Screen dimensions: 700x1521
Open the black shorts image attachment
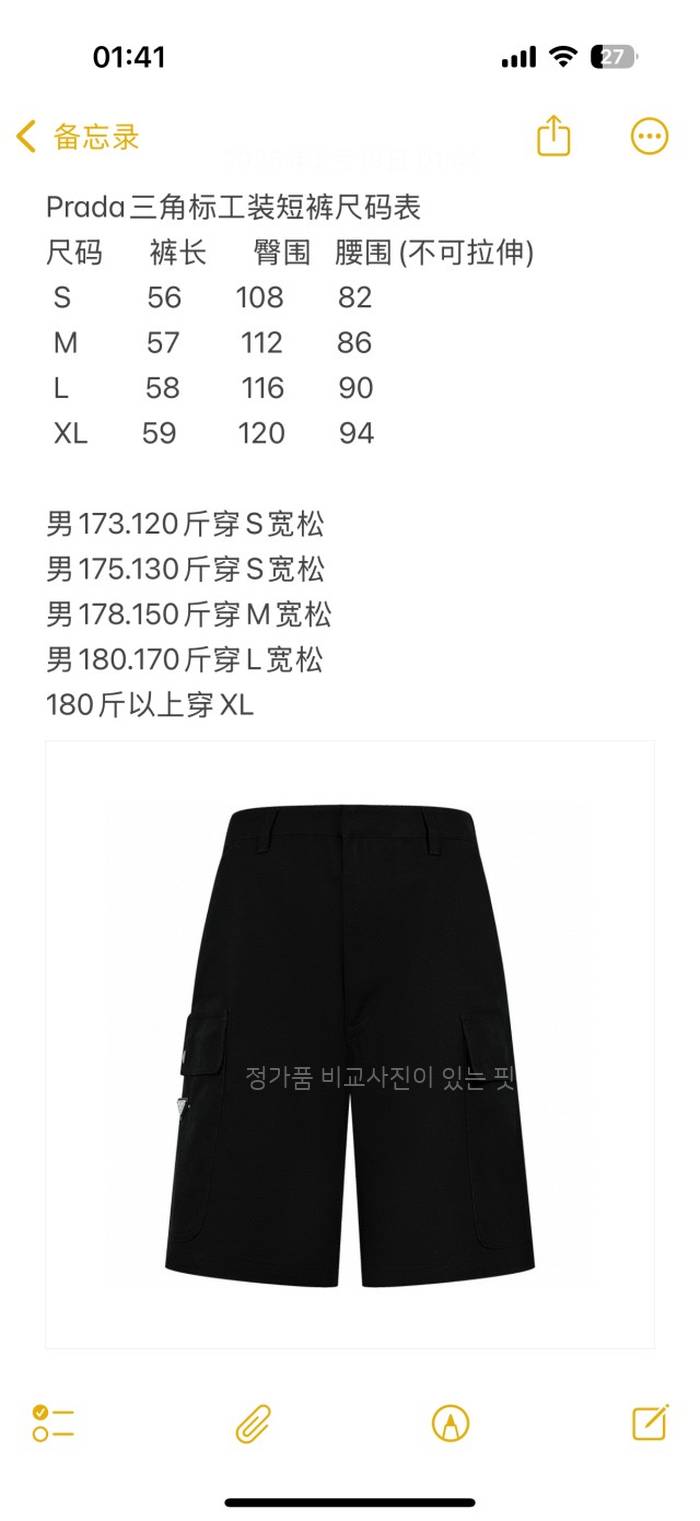click(350, 1044)
